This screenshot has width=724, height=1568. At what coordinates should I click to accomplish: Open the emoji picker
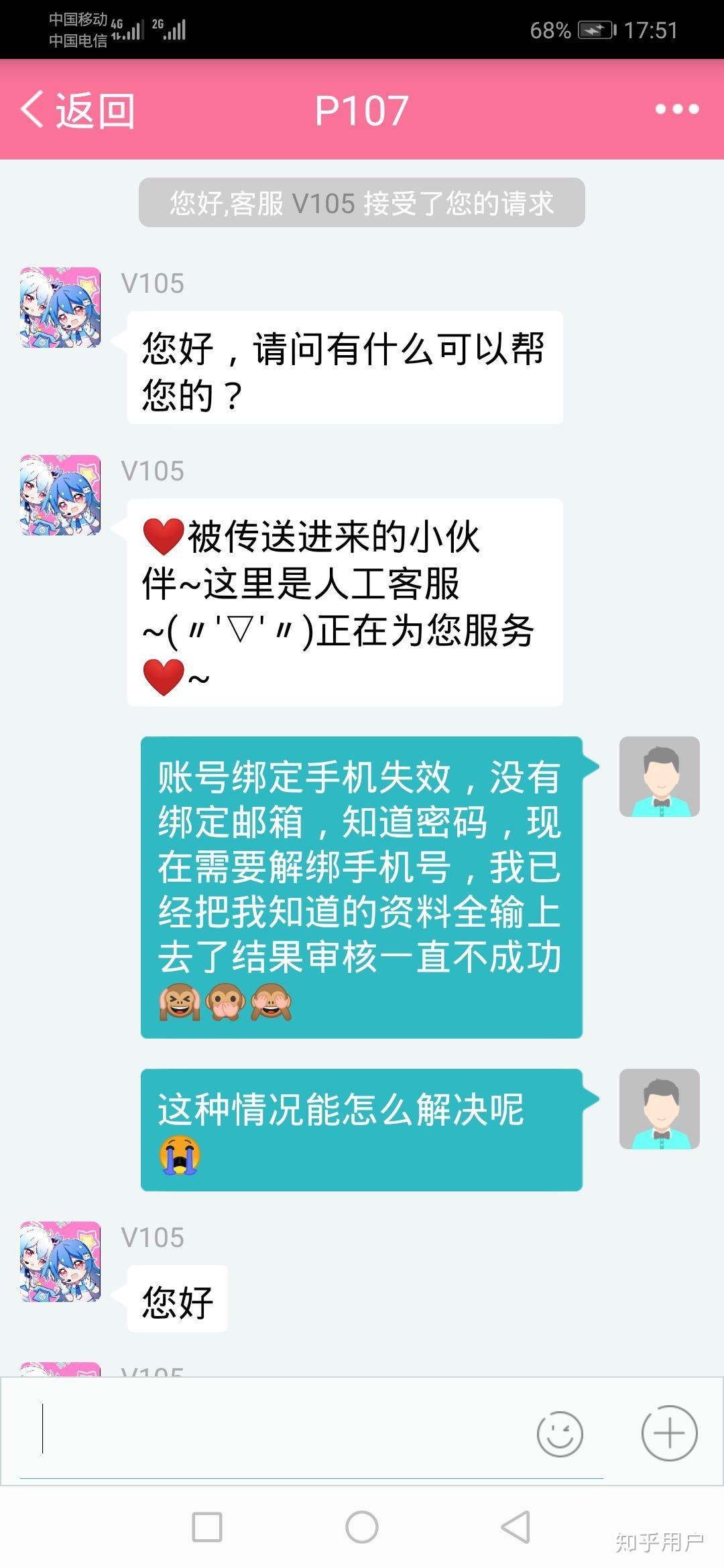tap(560, 1433)
